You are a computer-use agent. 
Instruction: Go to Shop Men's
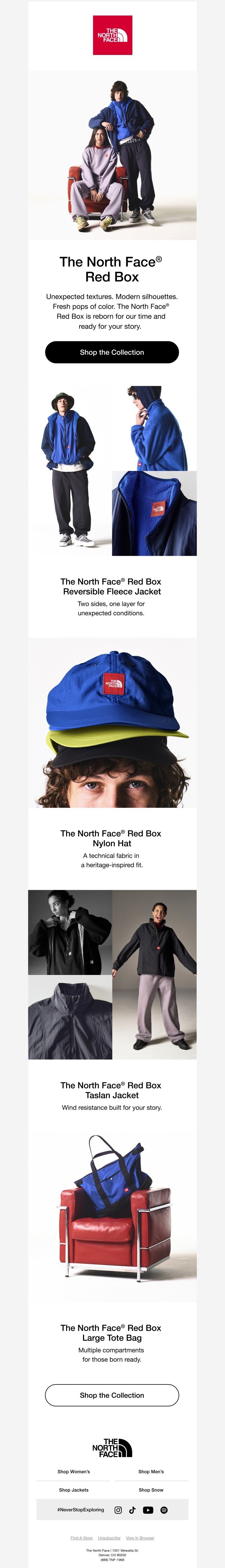(x=151, y=1471)
